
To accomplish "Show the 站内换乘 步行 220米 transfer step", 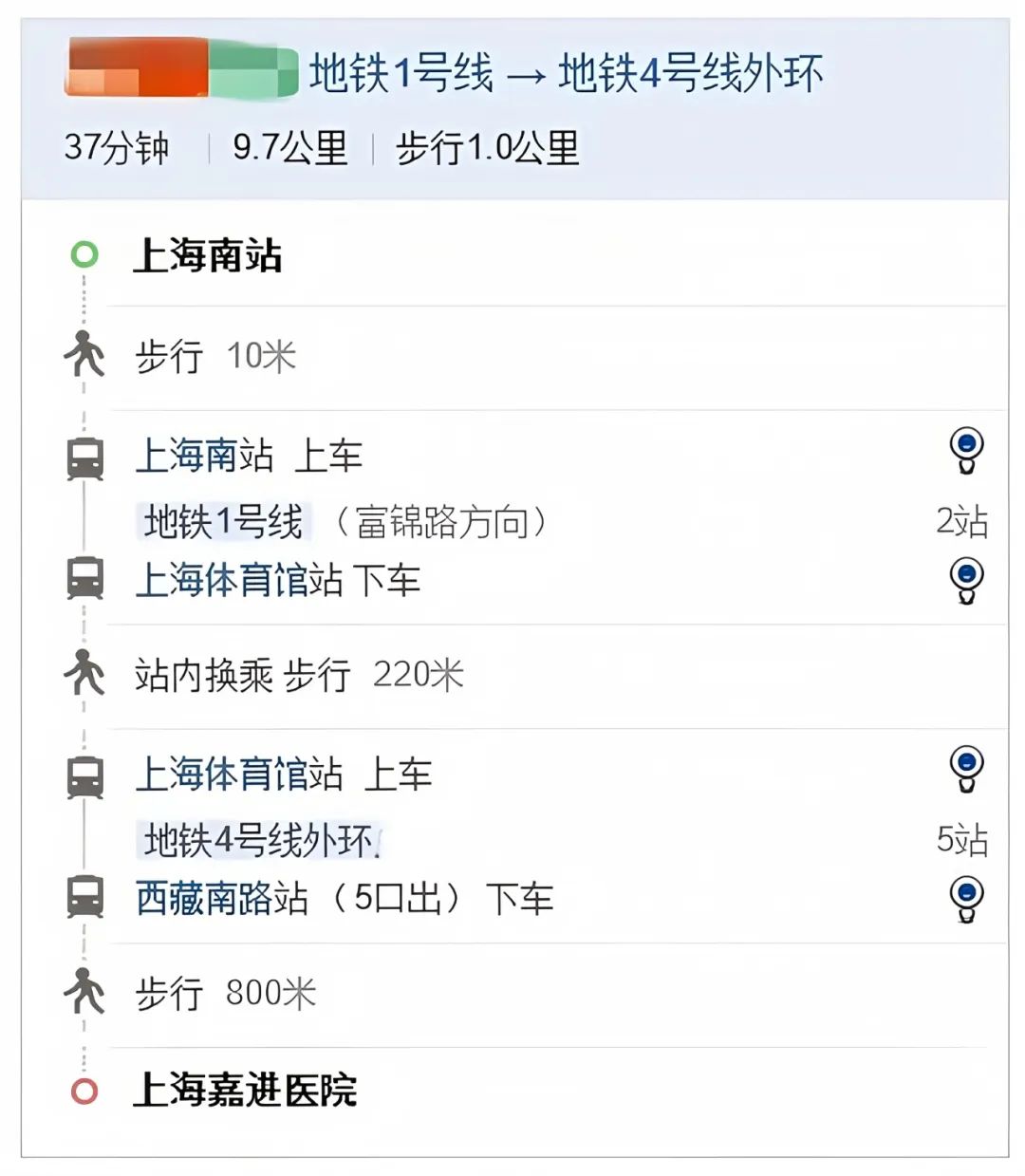I will coord(299,676).
